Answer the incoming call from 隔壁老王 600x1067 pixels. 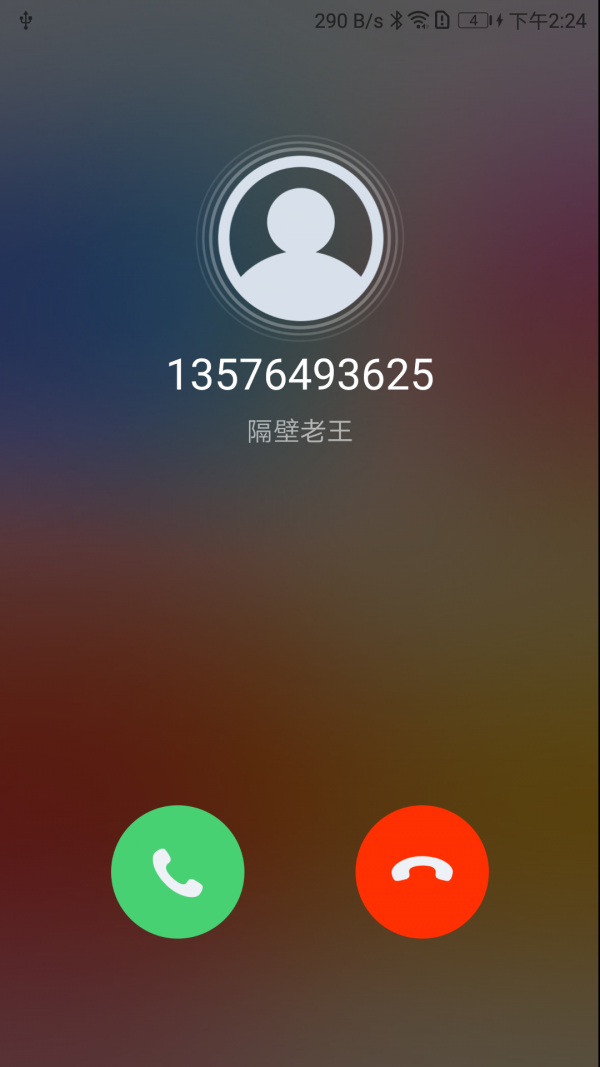pos(177,871)
